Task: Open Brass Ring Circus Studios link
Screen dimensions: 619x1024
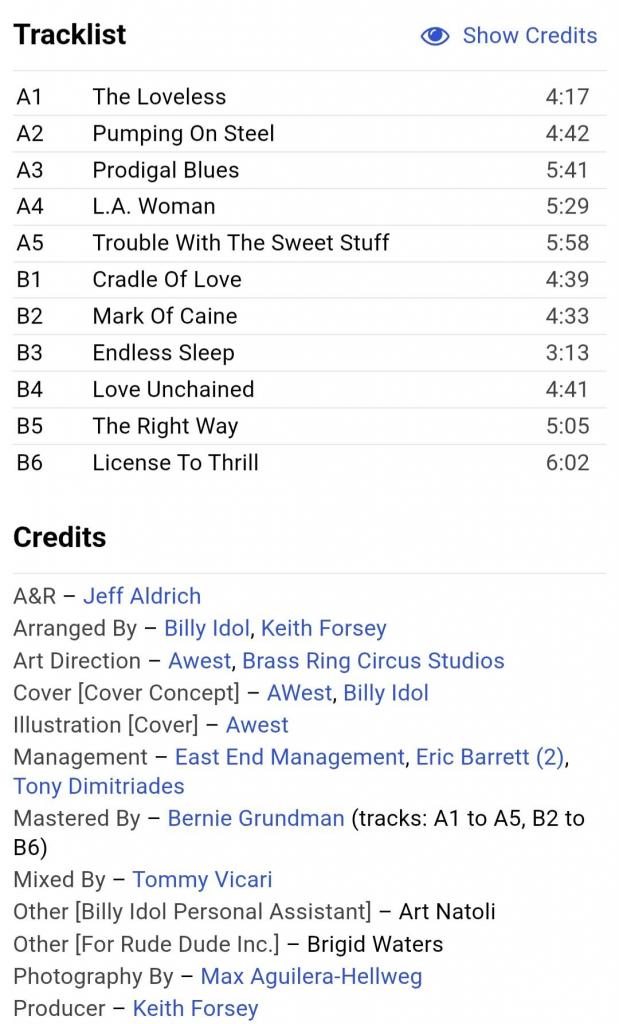Action: pos(373,661)
